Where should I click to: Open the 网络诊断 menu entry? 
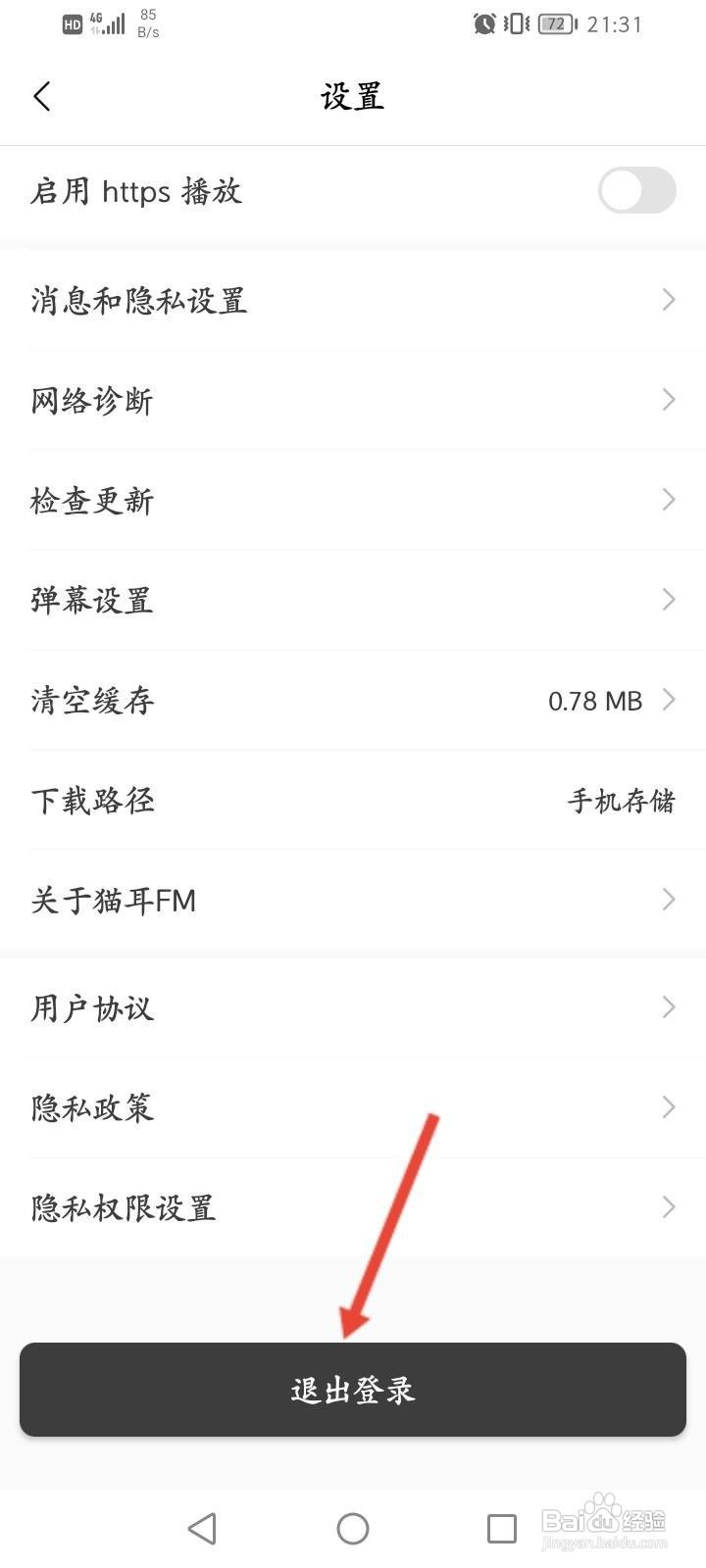tap(353, 400)
